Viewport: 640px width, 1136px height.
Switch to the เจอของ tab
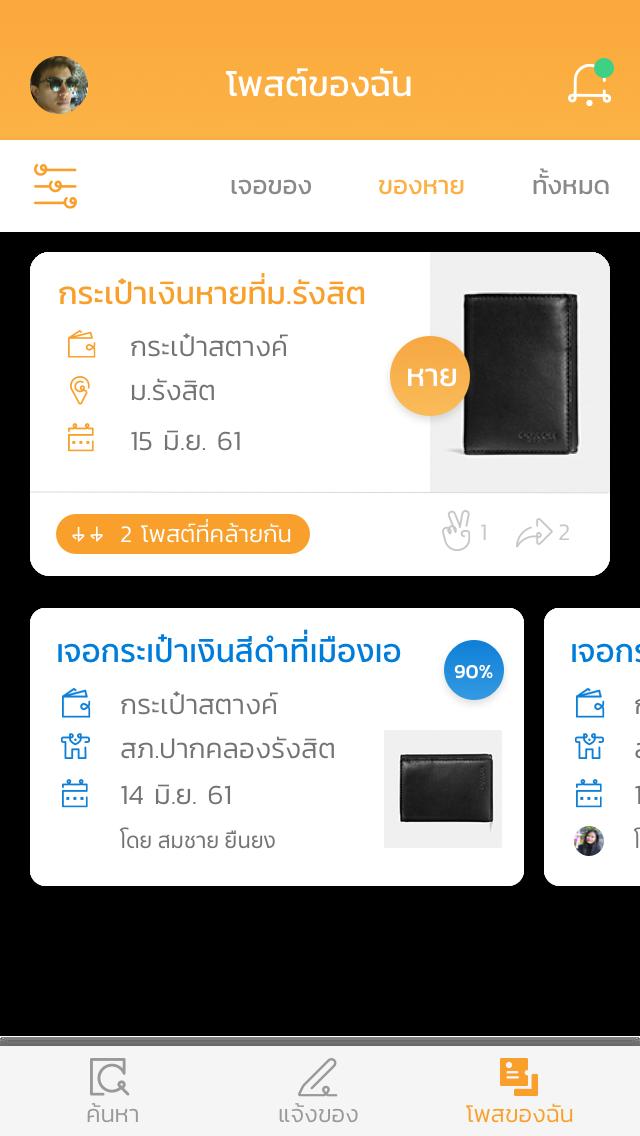[270, 186]
